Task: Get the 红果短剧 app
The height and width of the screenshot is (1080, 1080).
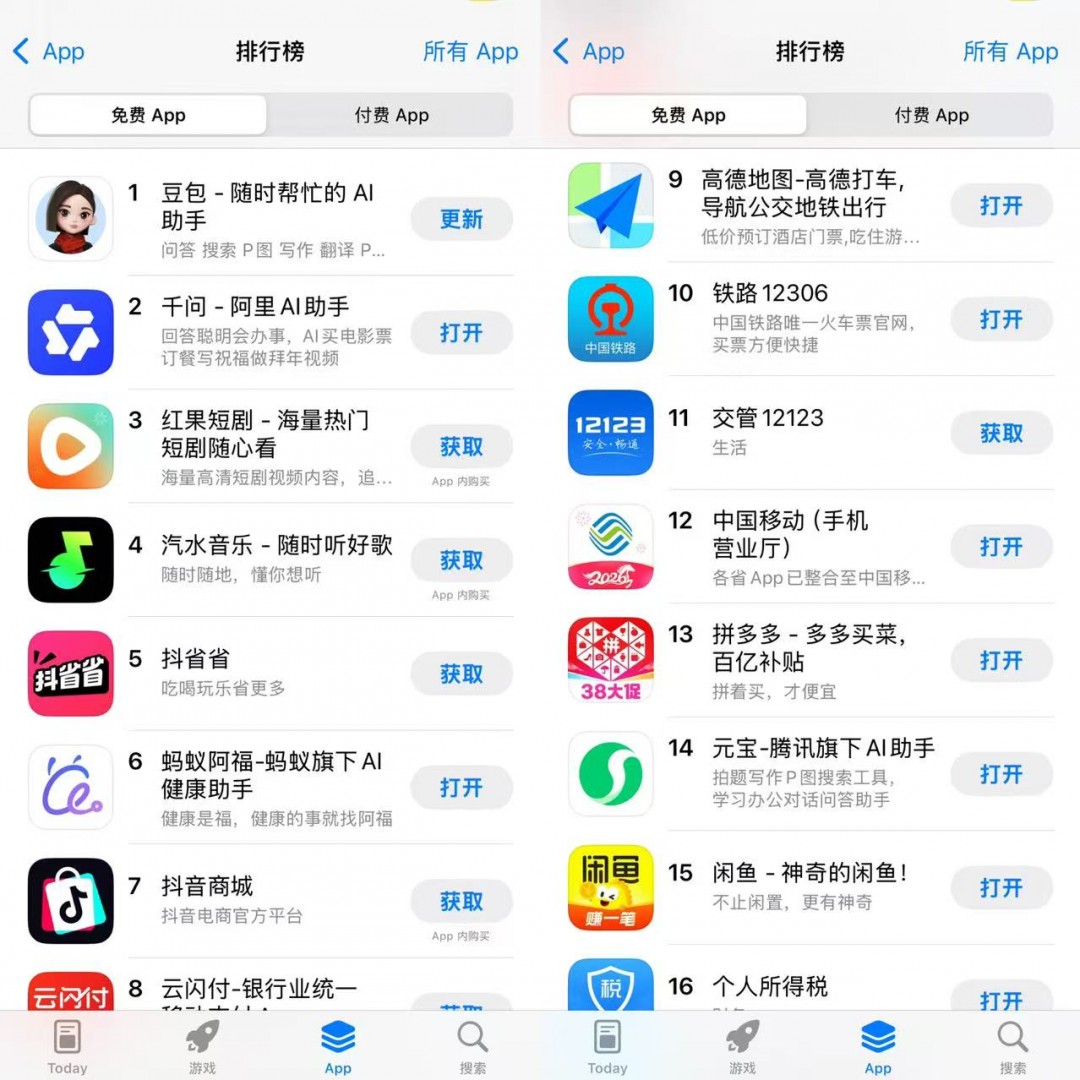Action: point(461,447)
